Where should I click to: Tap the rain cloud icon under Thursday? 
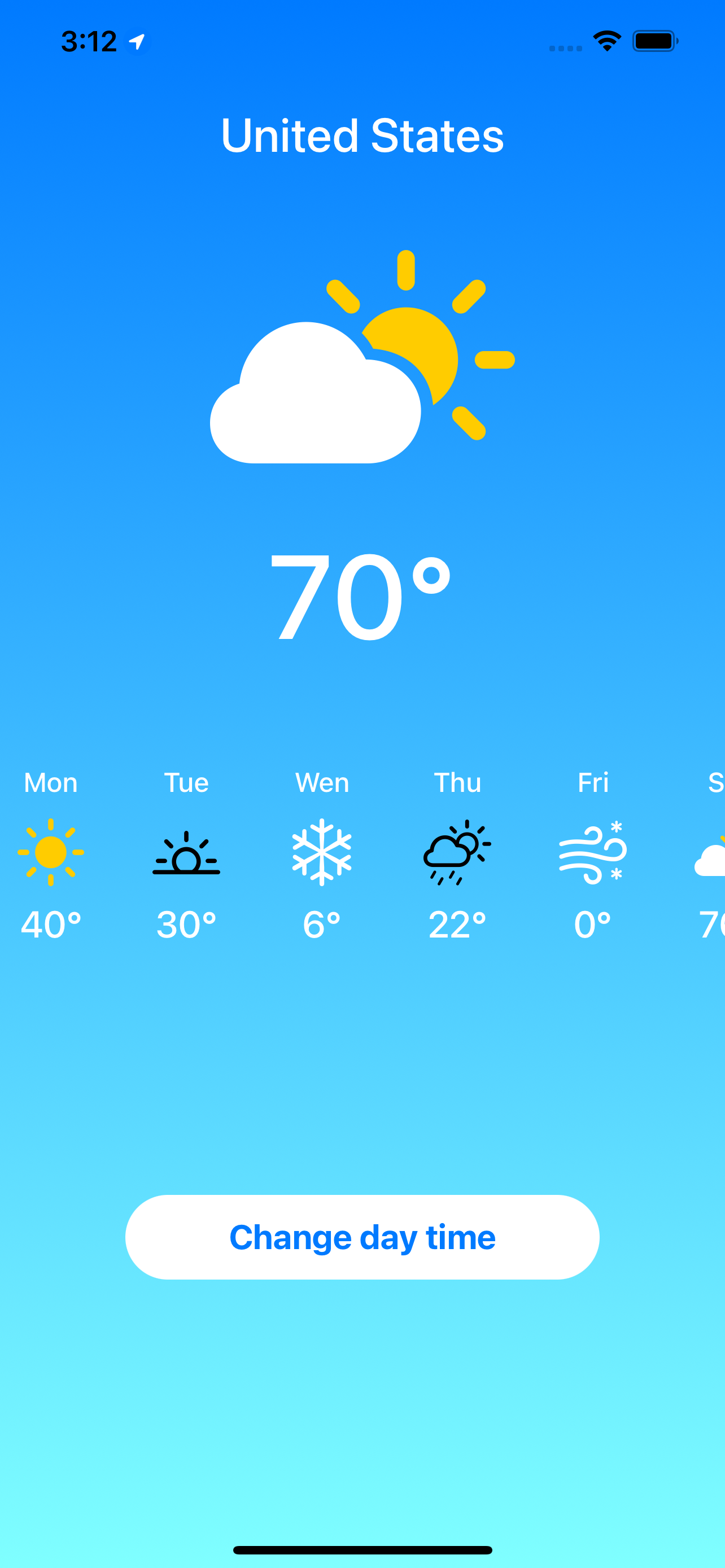coord(457,852)
